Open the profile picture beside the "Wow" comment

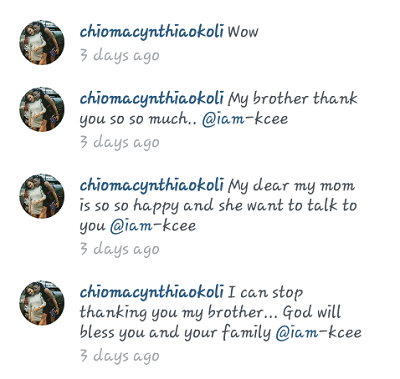click(x=42, y=42)
